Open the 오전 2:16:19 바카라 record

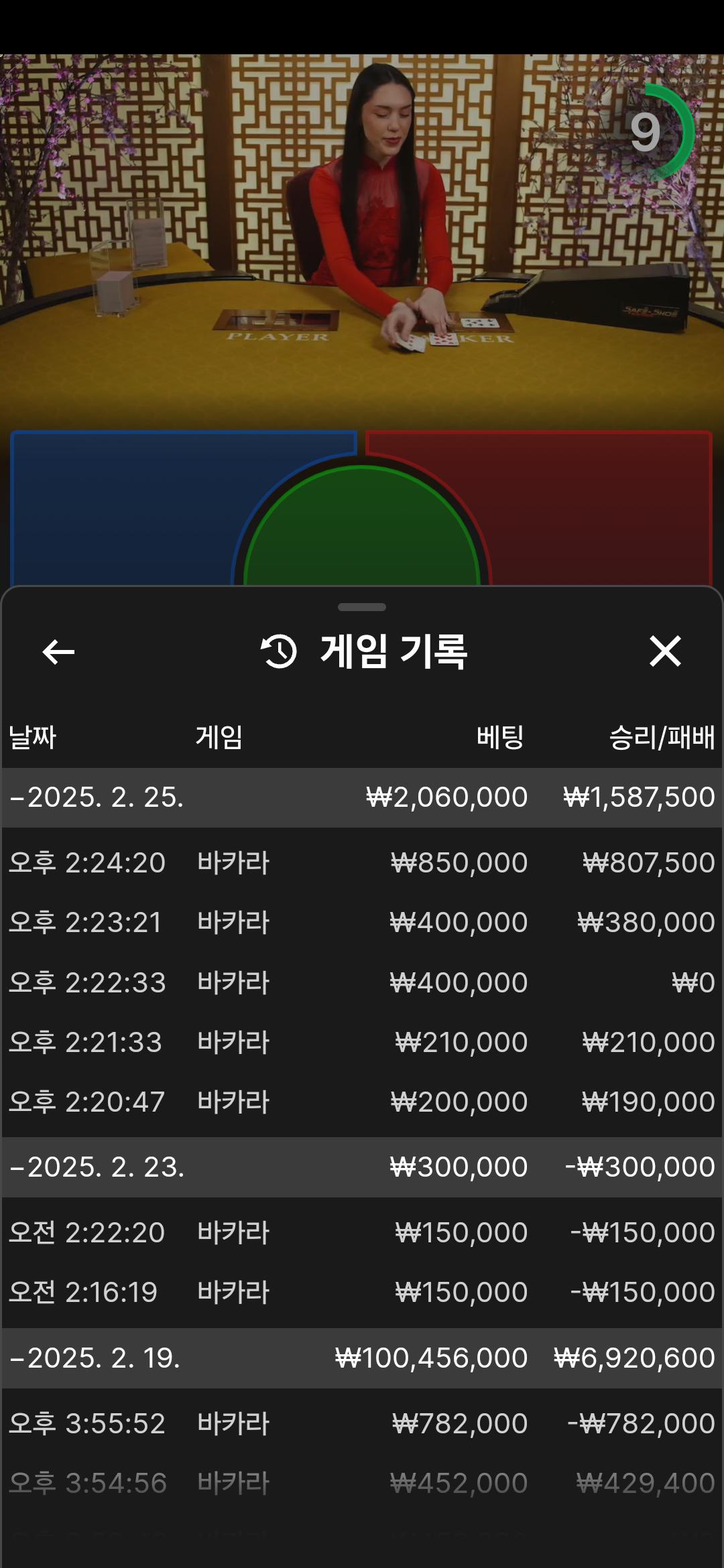[x=362, y=1293]
